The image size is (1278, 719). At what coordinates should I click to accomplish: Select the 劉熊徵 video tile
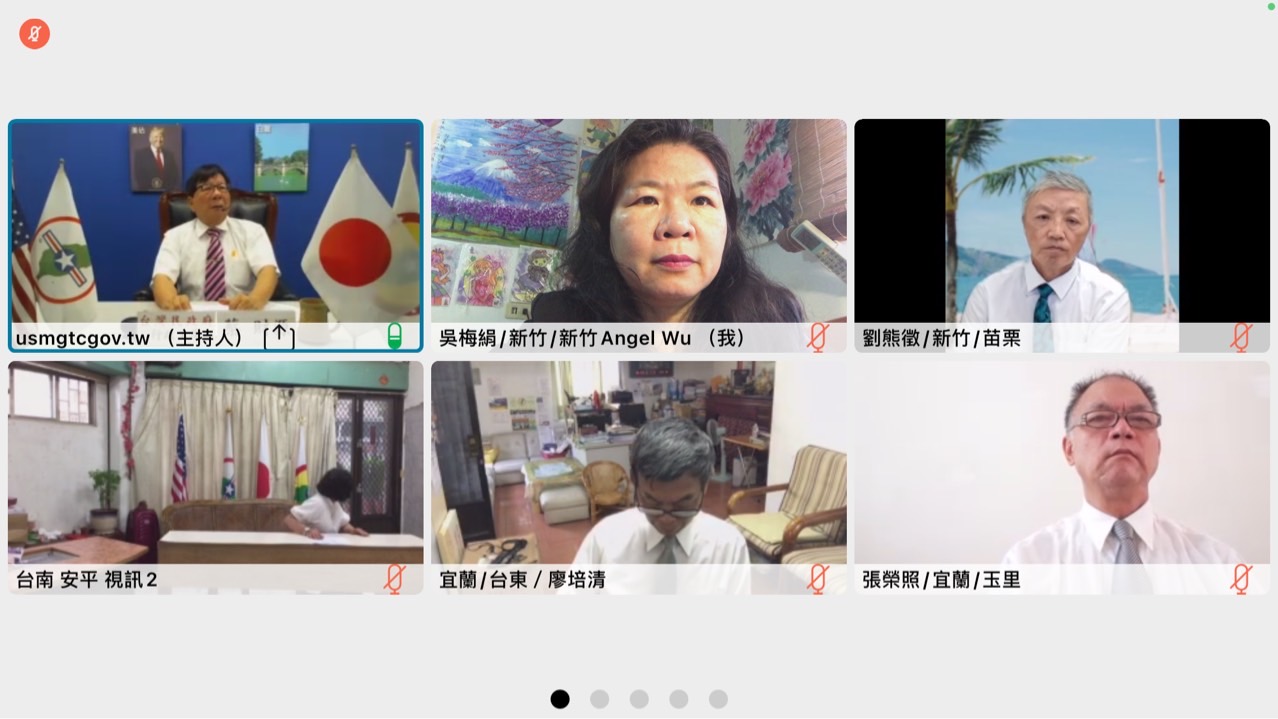click(x=1061, y=235)
